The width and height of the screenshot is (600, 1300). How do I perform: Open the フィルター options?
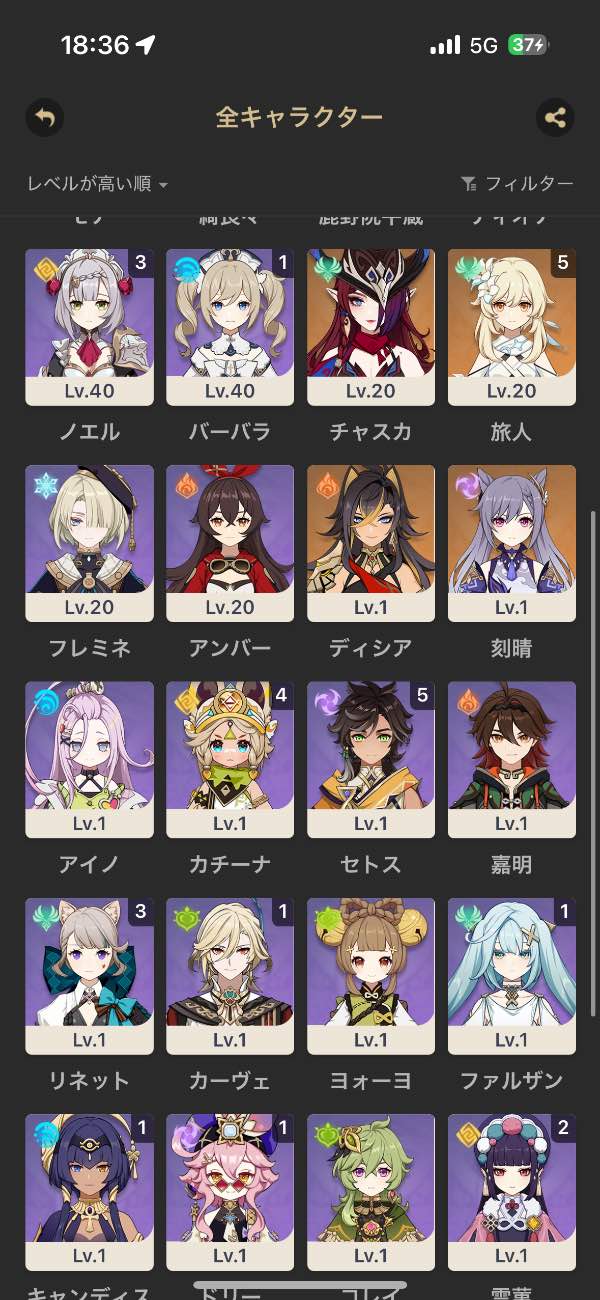click(518, 184)
